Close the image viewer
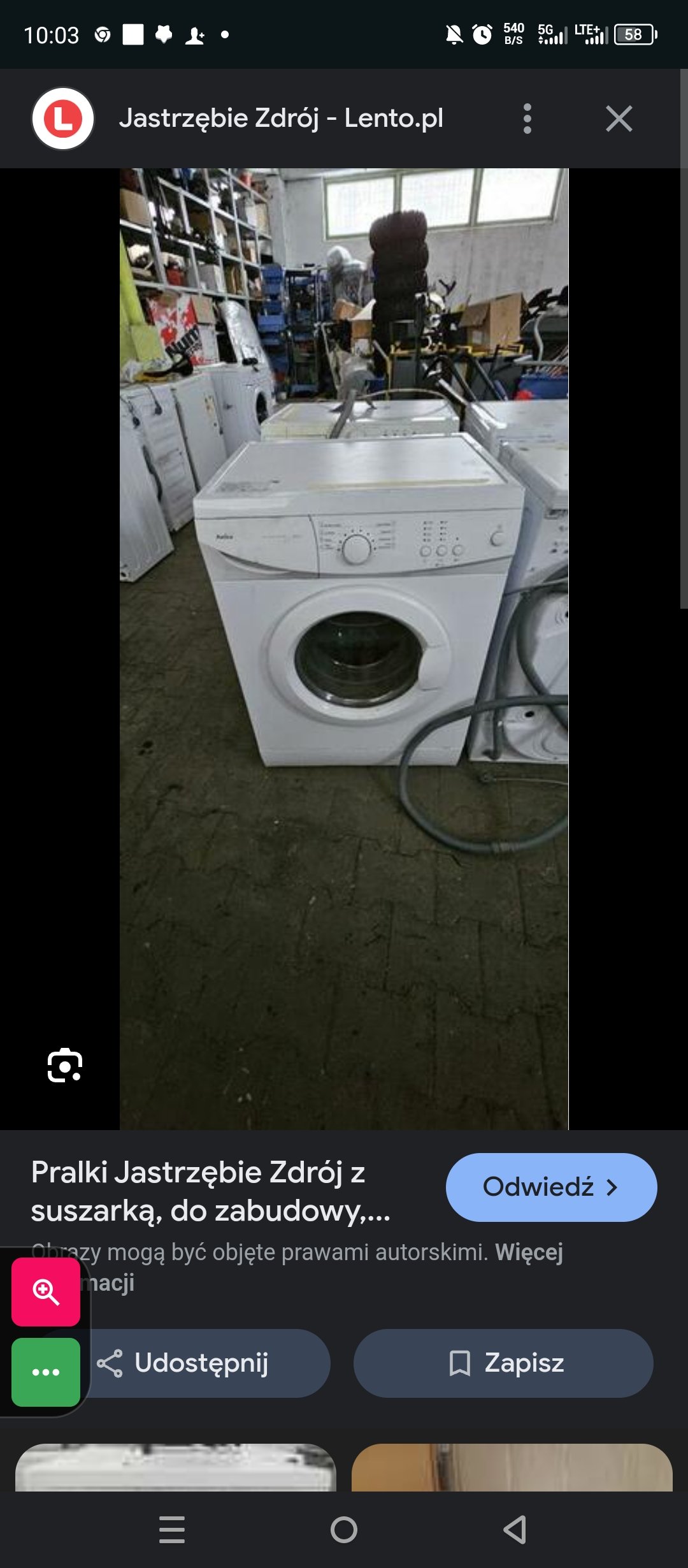Screen dimensions: 688x1568 coord(619,119)
